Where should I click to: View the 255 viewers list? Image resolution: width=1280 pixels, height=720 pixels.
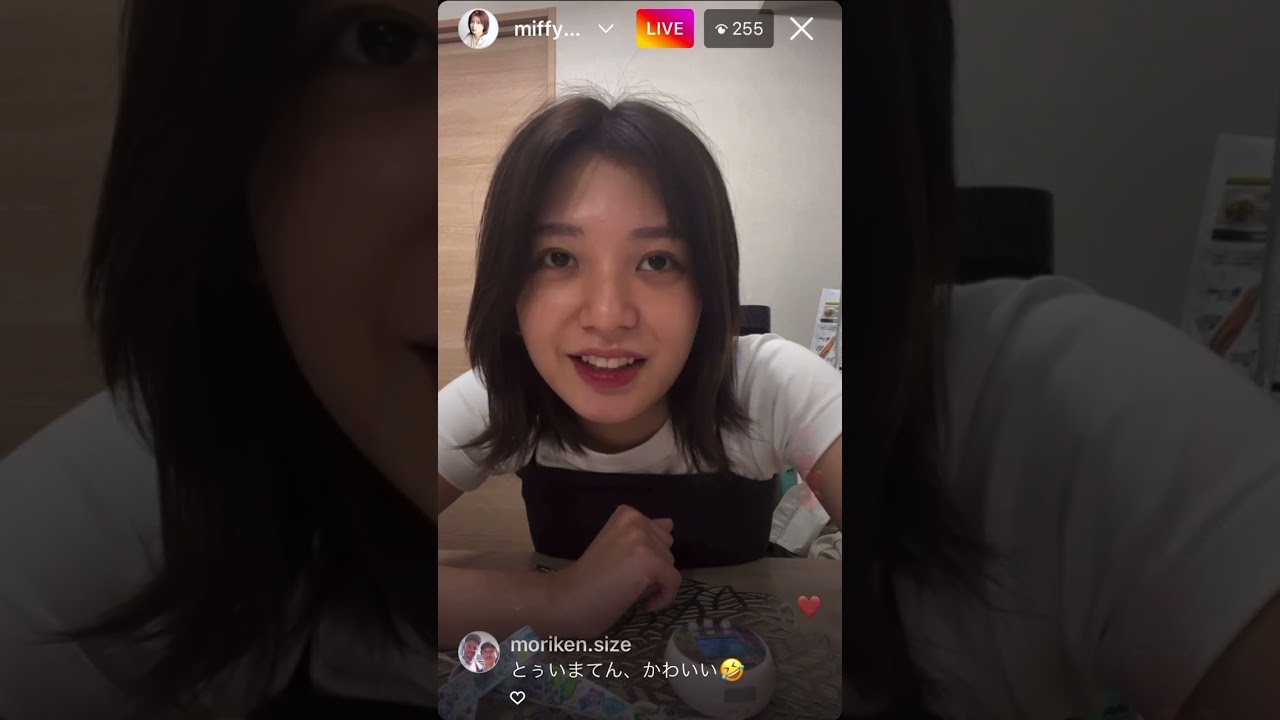point(738,29)
